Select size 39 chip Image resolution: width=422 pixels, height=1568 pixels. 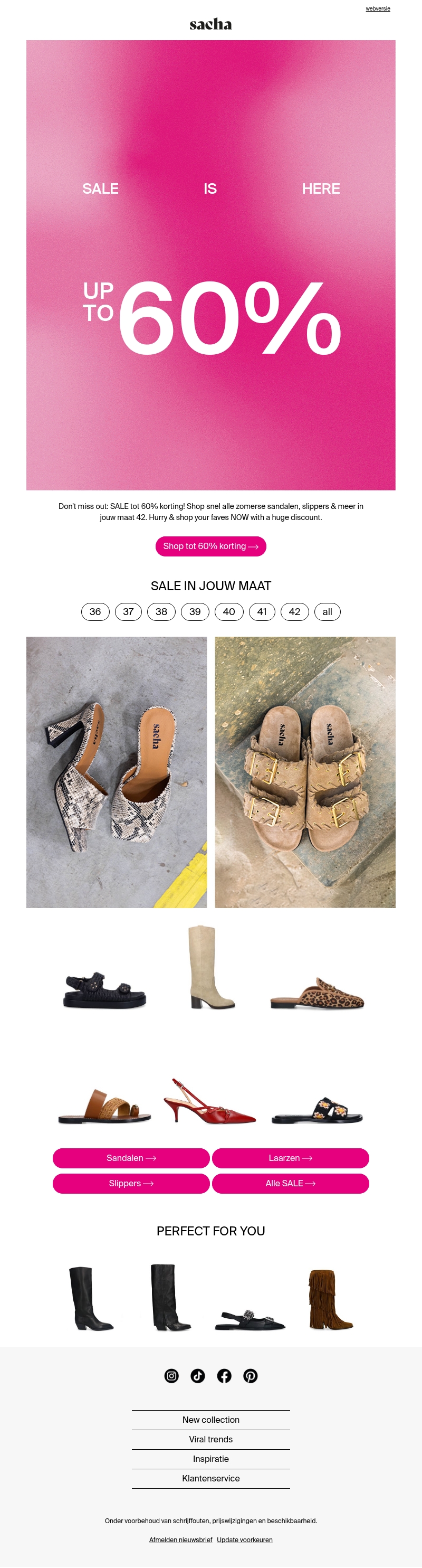(195, 612)
